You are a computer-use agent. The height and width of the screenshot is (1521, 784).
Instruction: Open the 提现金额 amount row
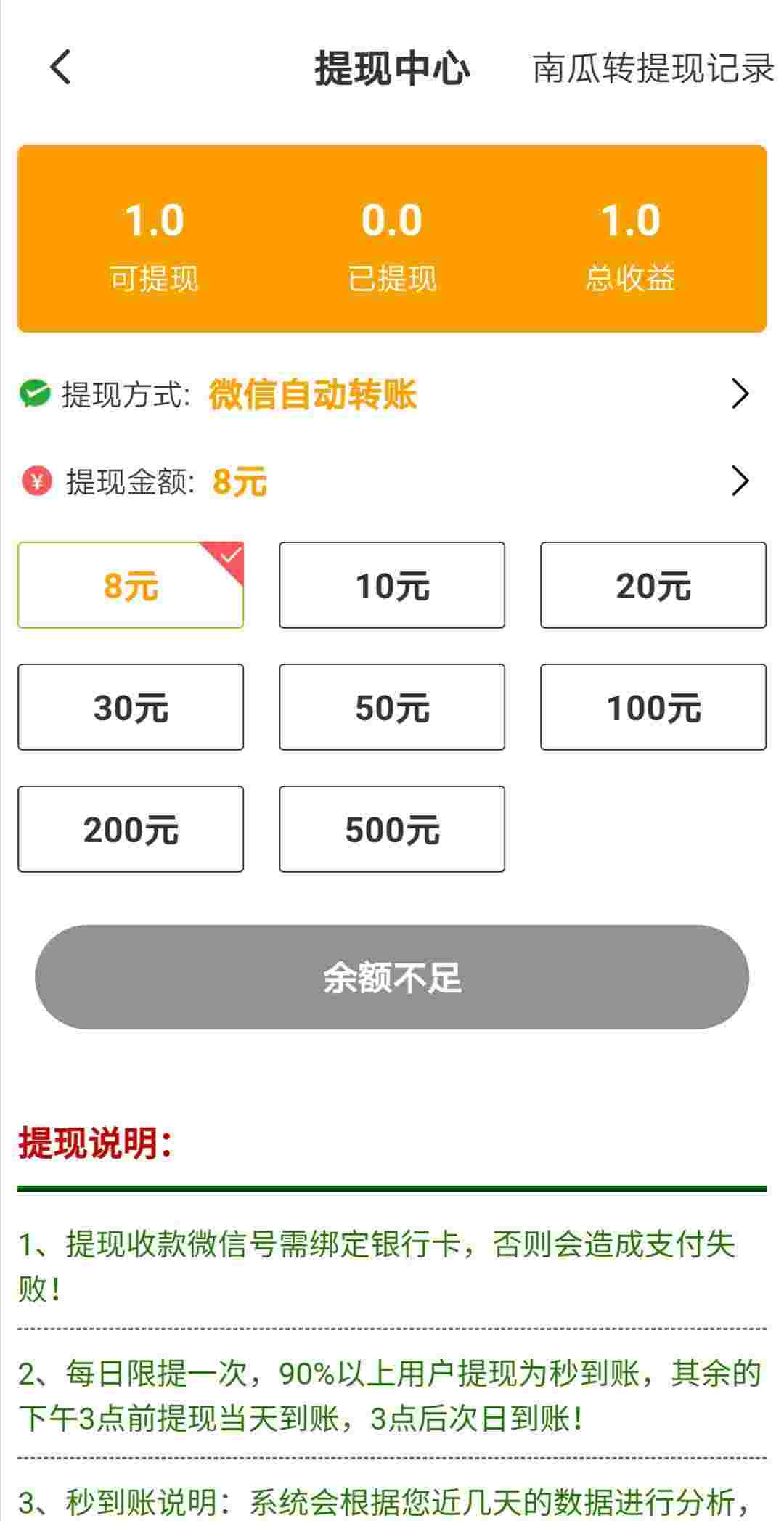point(392,481)
